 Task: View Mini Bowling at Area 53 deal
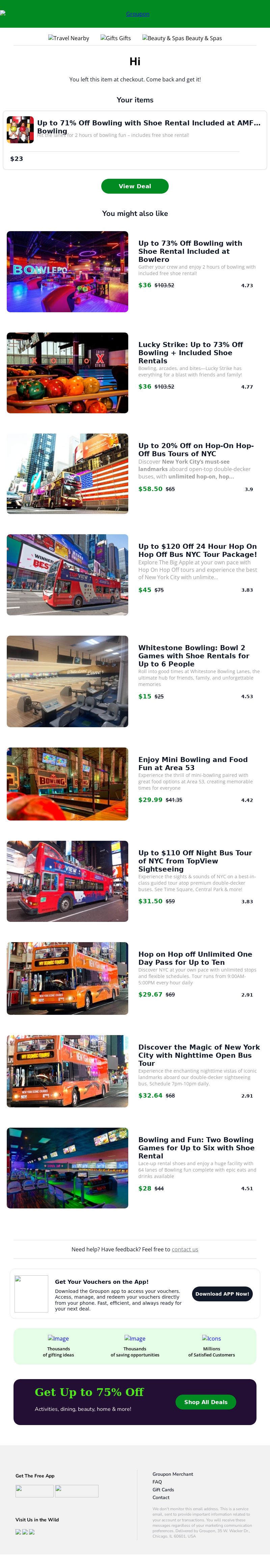pos(193,763)
